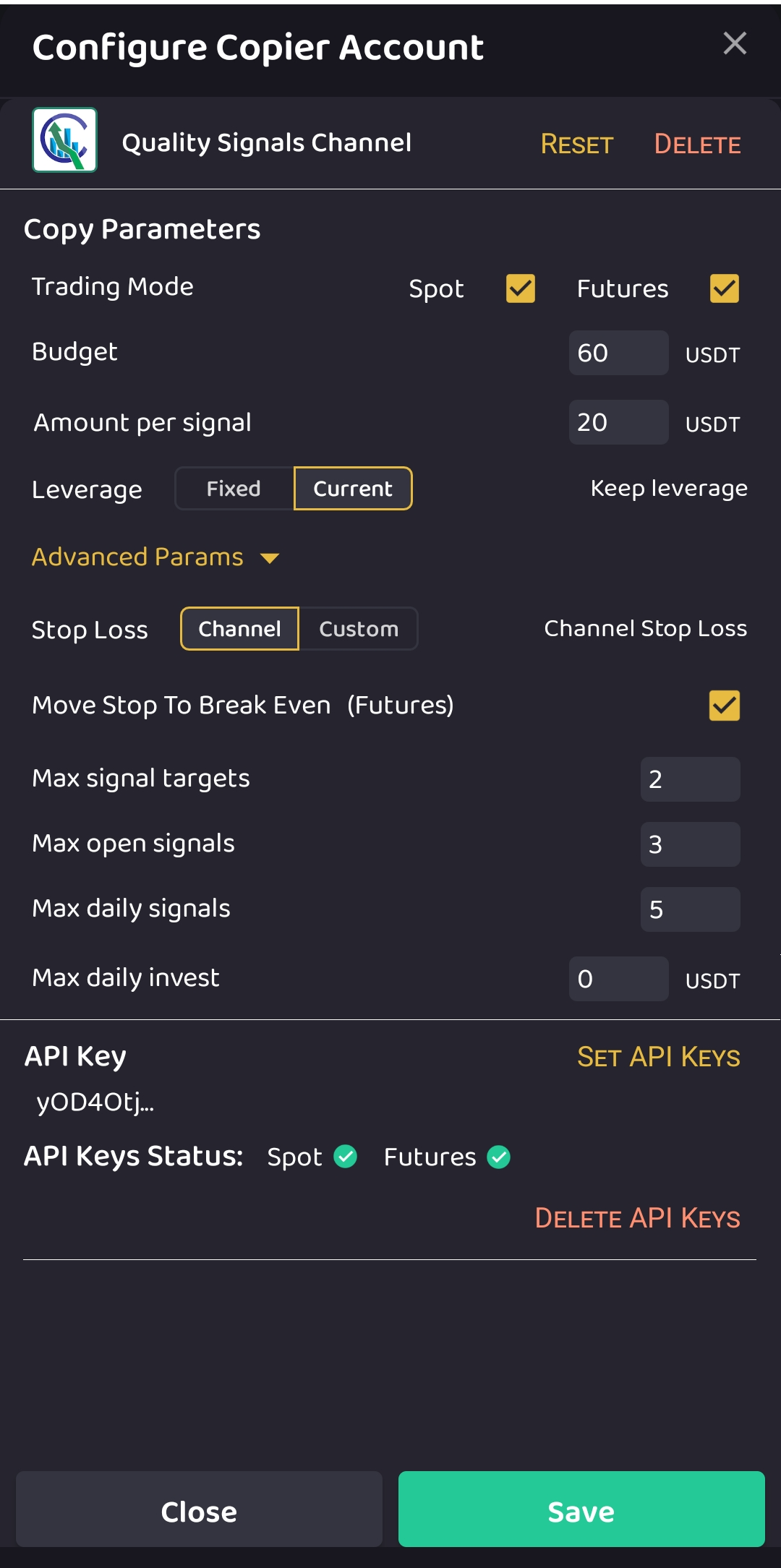
Task: Click the Spot API status checkmark icon
Action: tap(345, 1157)
